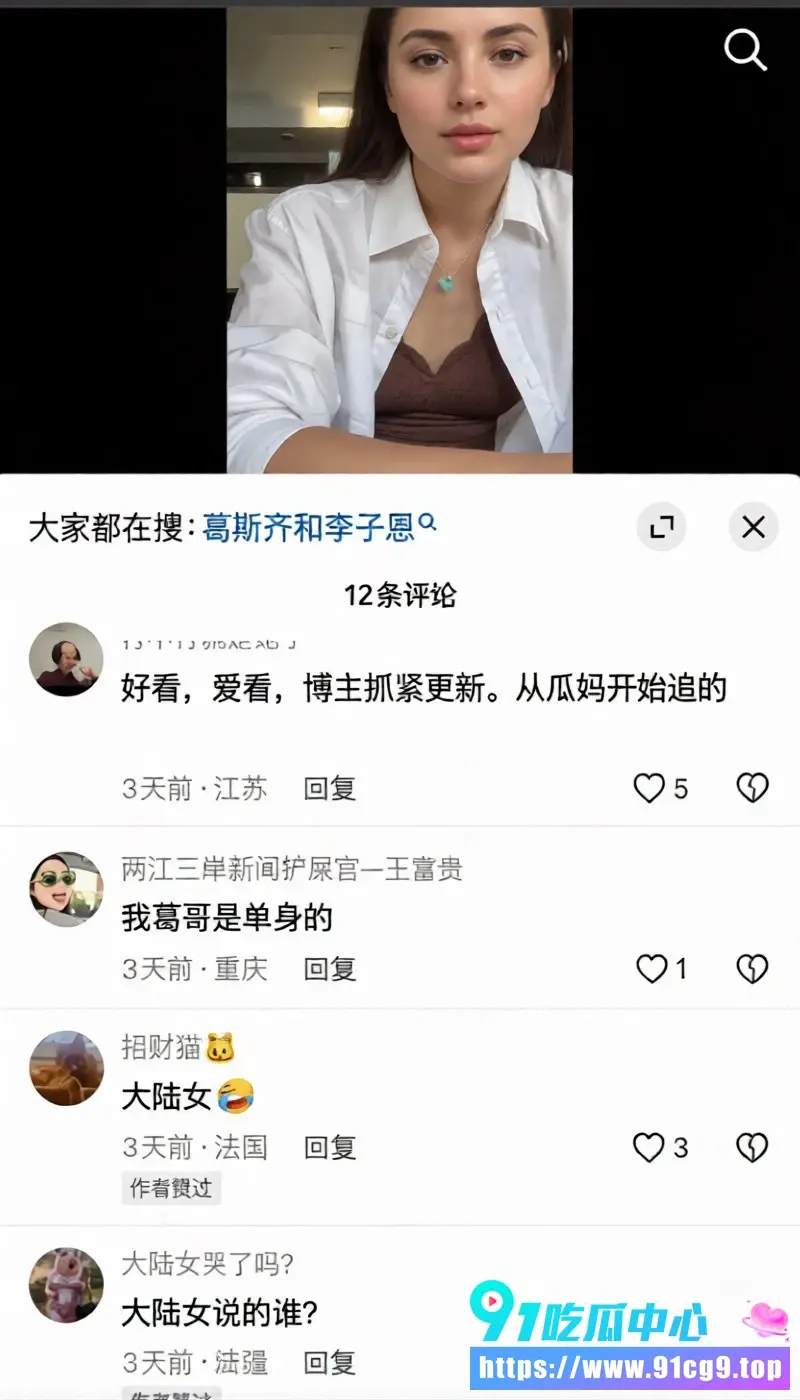Tap the video above the comments
This screenshot has height=1400, width=800.
point(400,240)
